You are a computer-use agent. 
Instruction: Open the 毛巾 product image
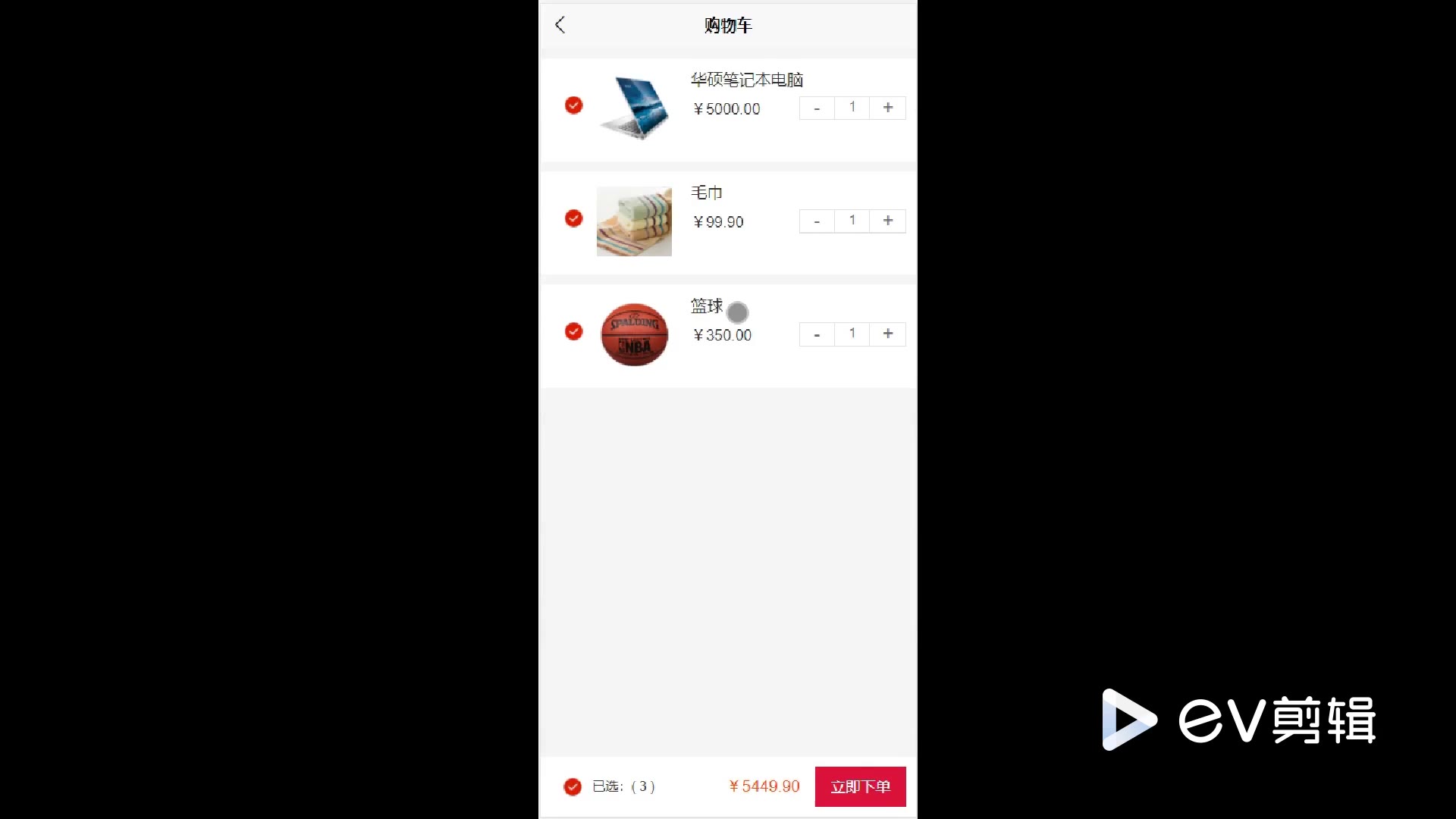[634, 221]
